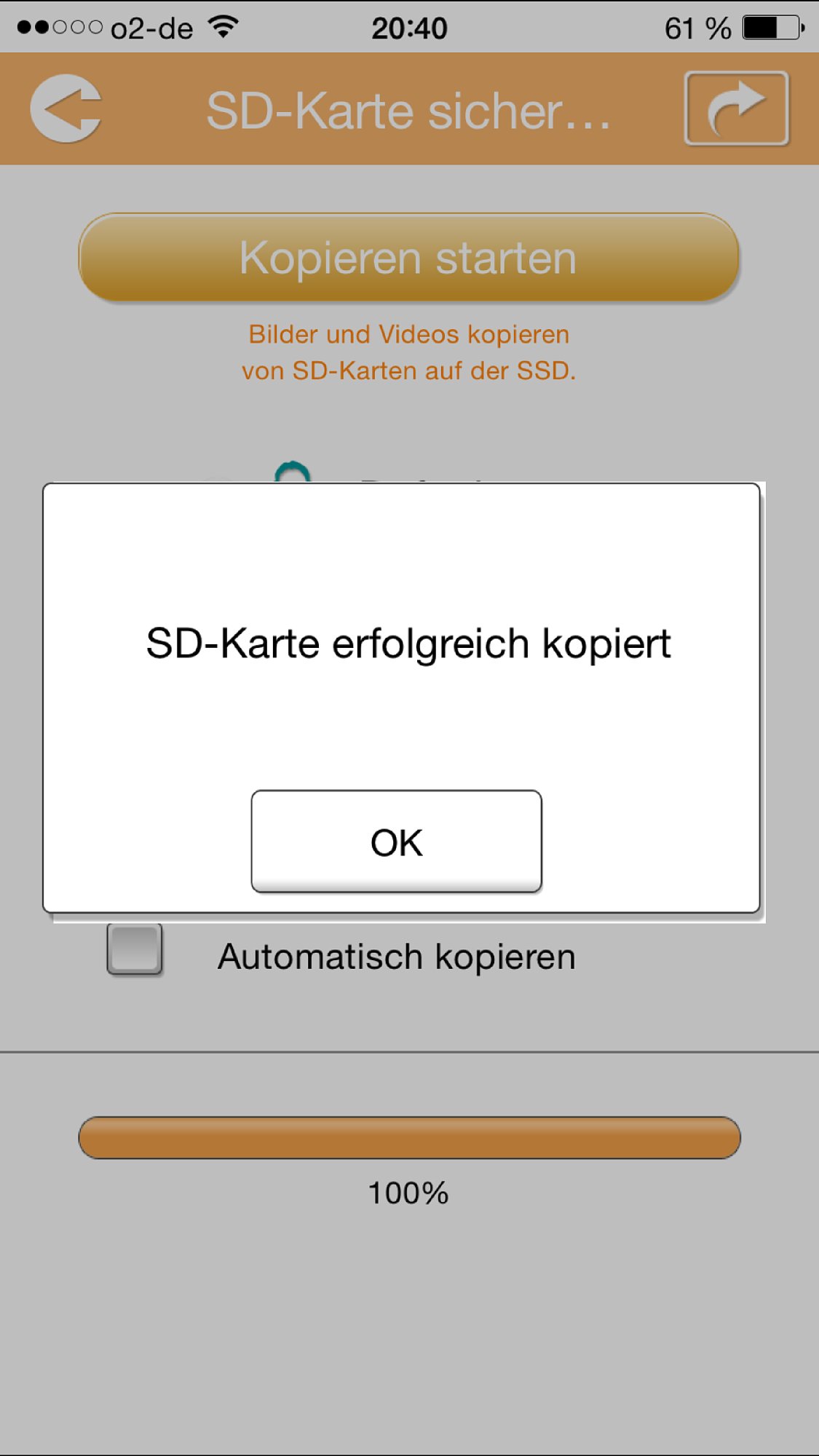Go back using the header arrow
The image size is (819, 1456).
click(x=66, y=108)
